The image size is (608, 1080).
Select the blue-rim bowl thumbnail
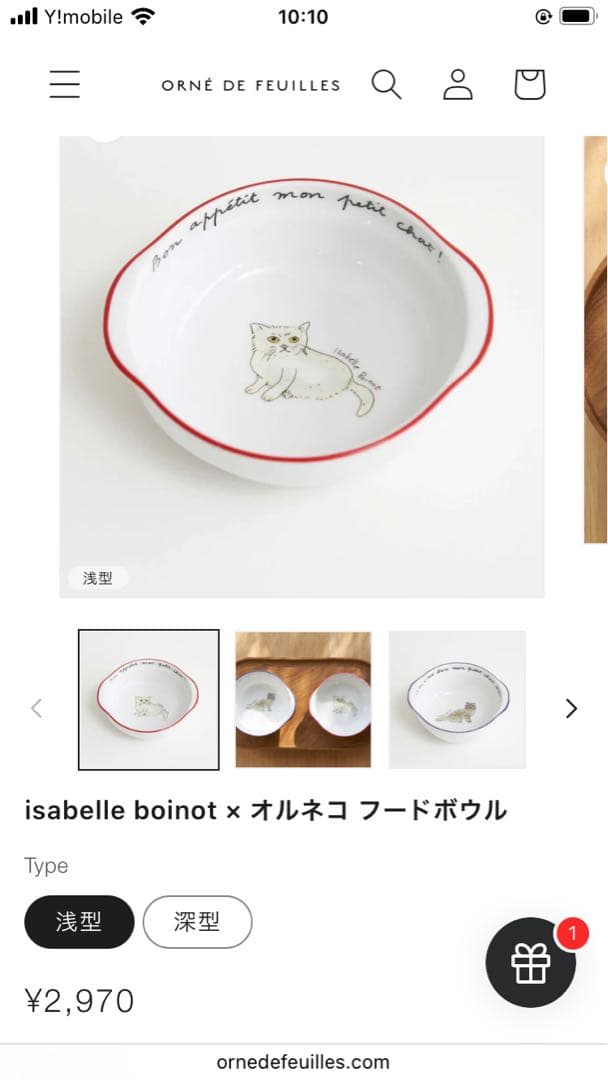pyautogui.click(x=457, y=699)
